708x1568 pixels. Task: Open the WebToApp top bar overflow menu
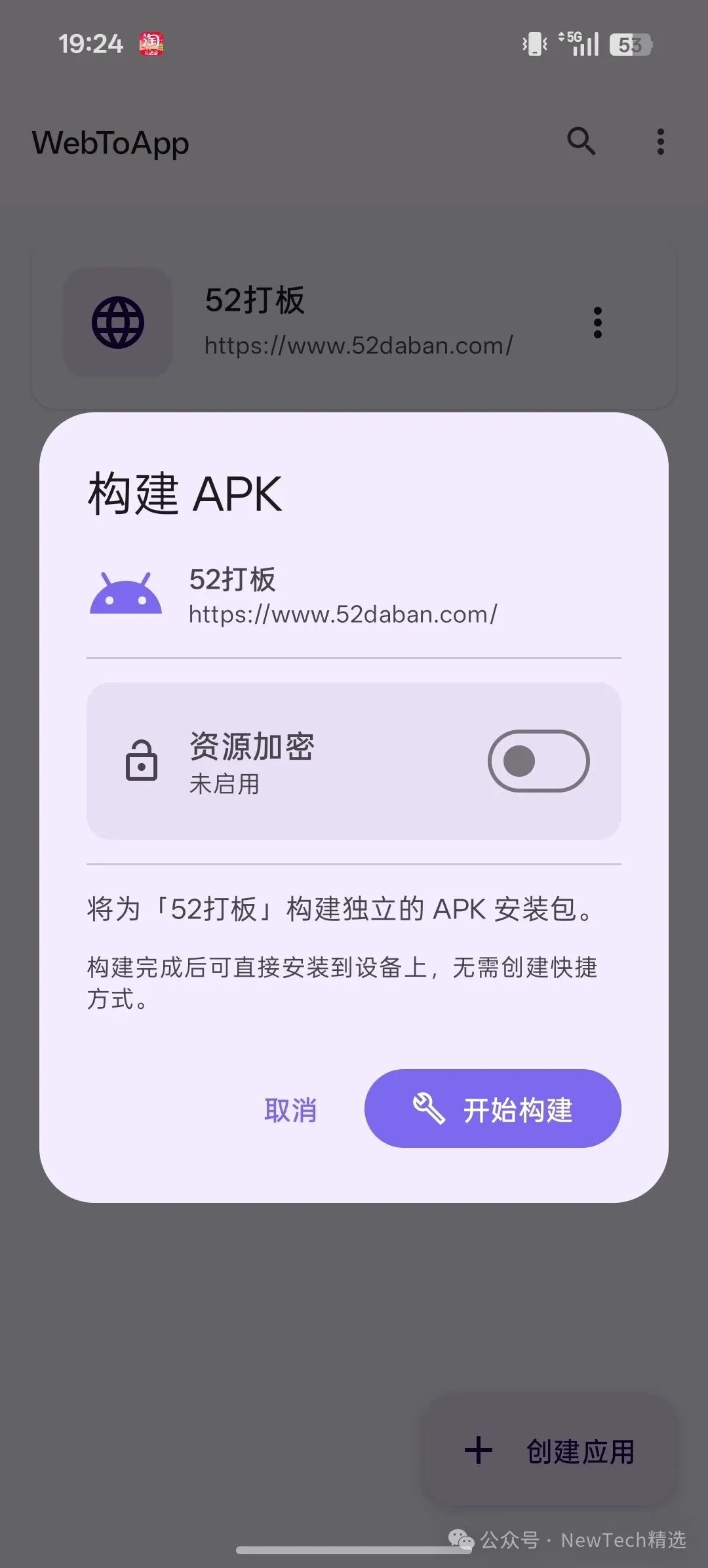[660, 142]
